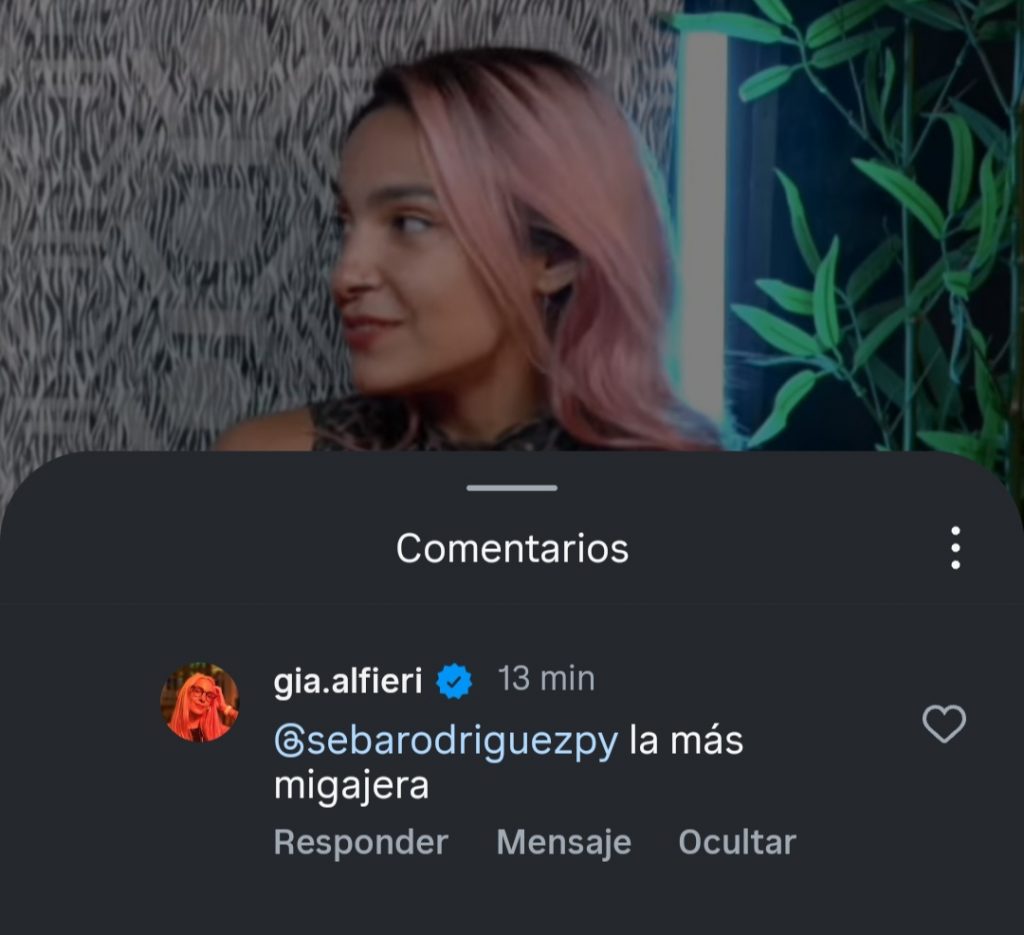Screen dimensions: 1024x935
Task: Open the three-dot menu in Comentarios
Action: [x=956, y=548]
